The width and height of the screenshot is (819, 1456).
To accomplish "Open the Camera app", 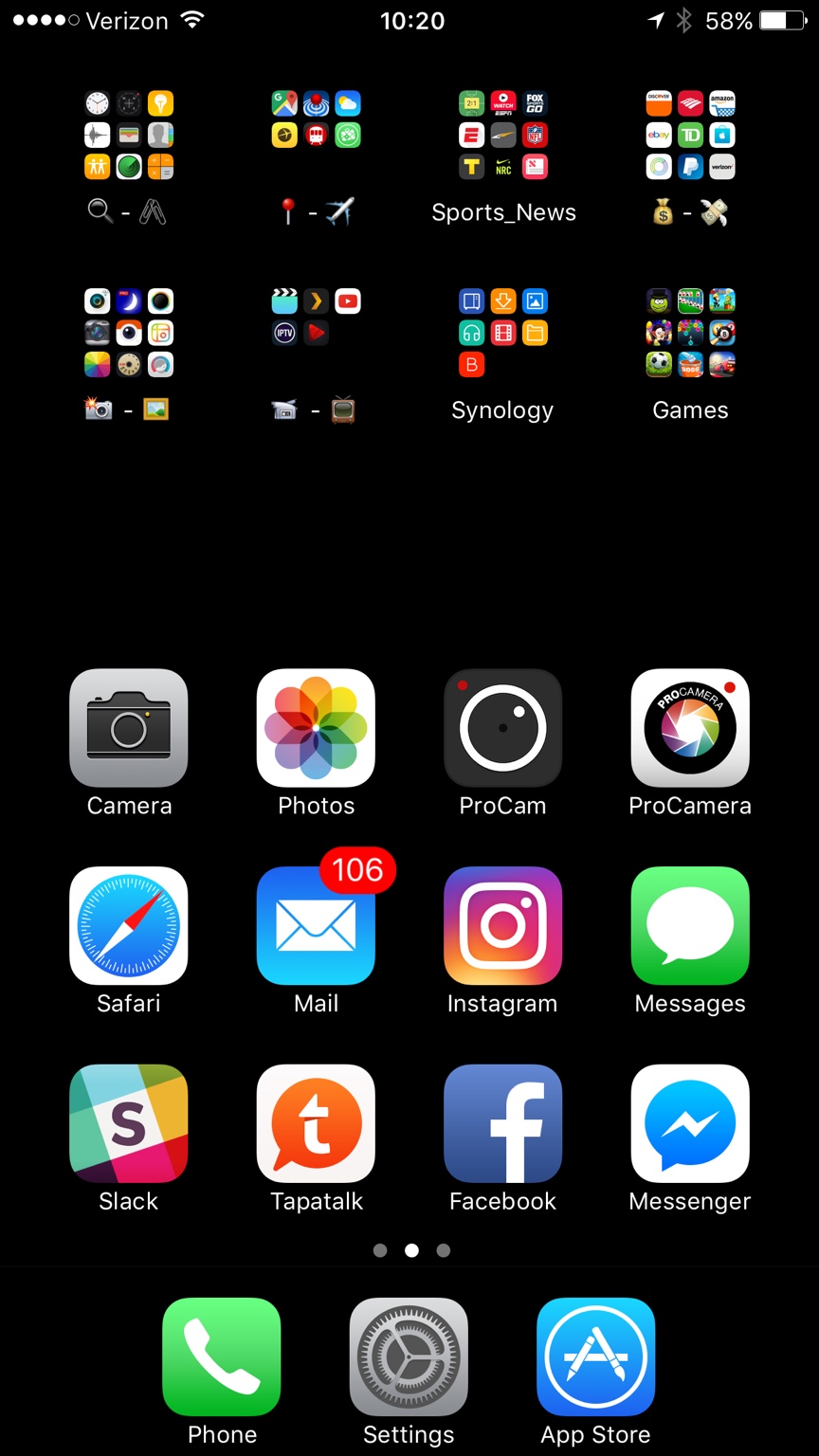I will coord(129,728).
